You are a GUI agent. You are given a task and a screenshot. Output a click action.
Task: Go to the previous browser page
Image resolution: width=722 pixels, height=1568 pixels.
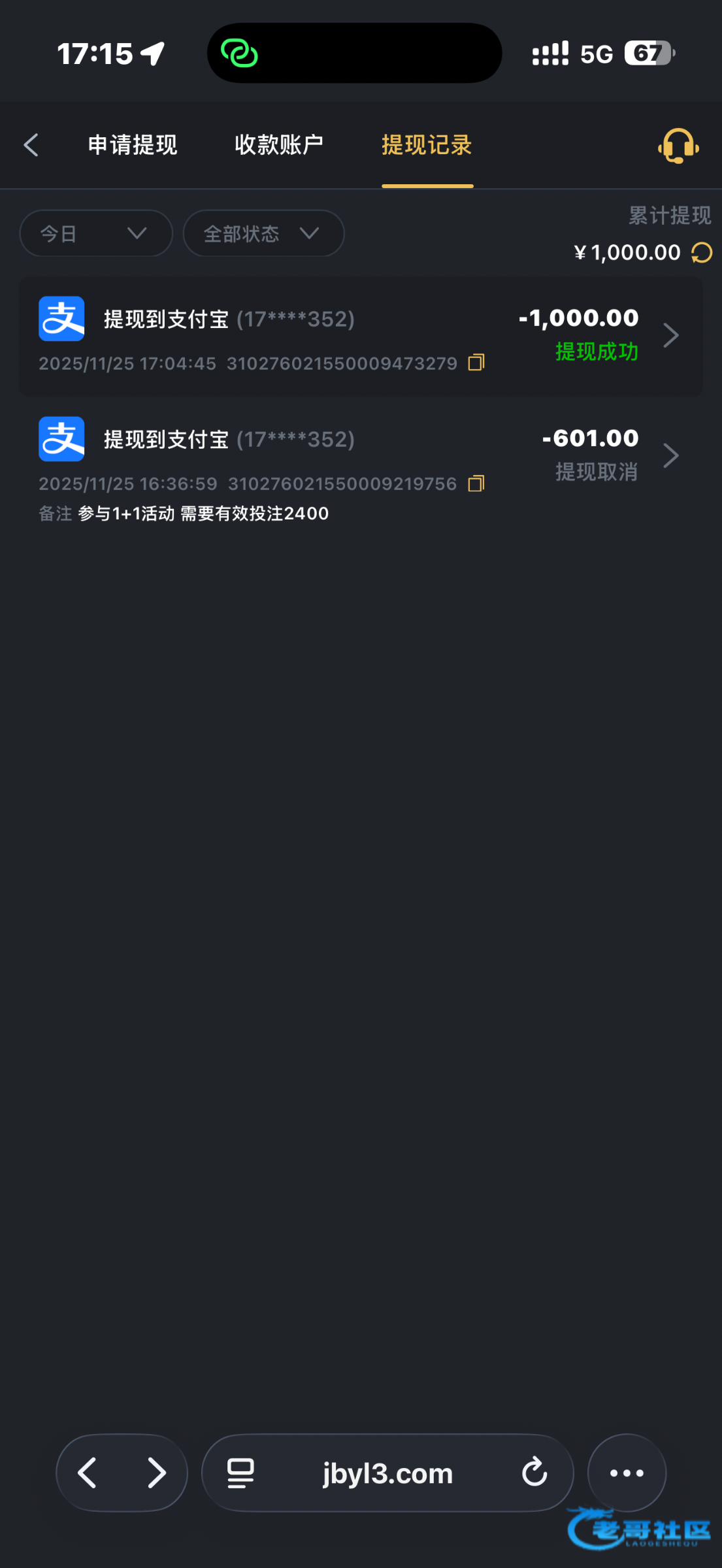pos(88,1473)
